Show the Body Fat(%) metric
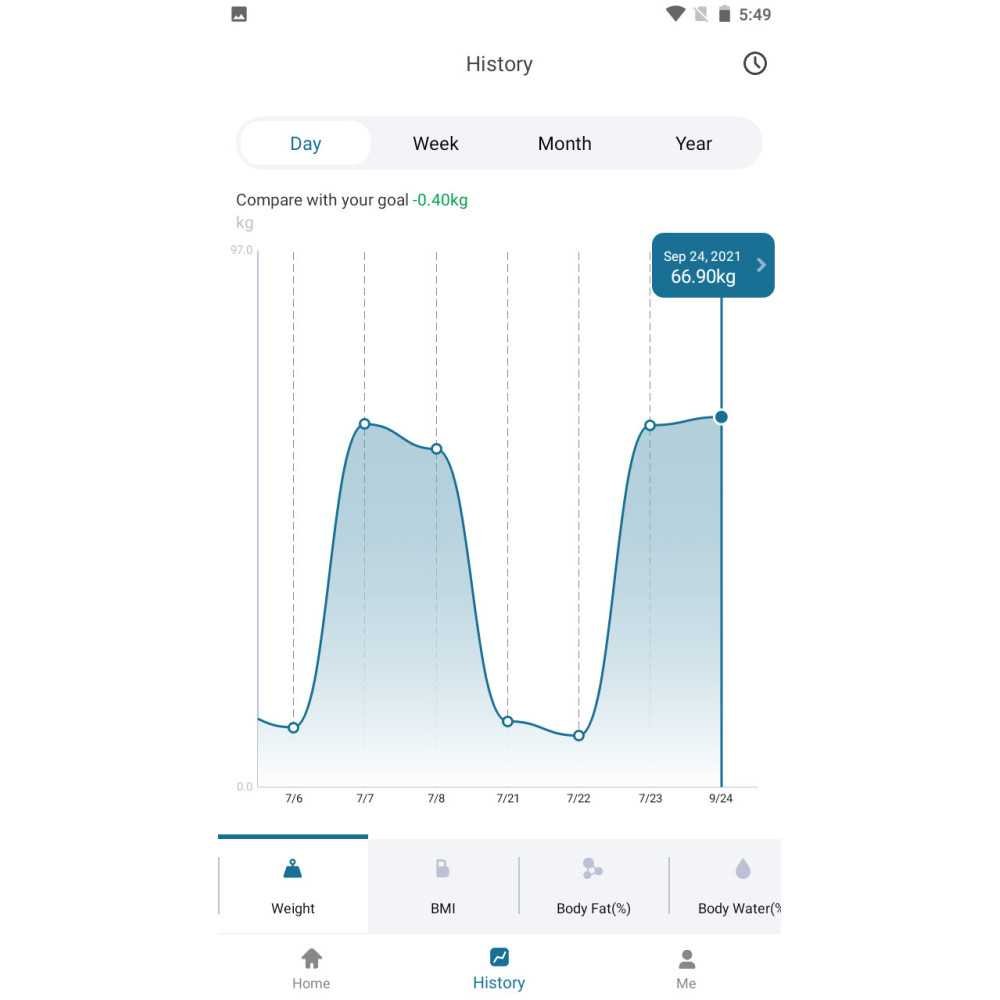The image size is (1000, 1000). point(594,885)
